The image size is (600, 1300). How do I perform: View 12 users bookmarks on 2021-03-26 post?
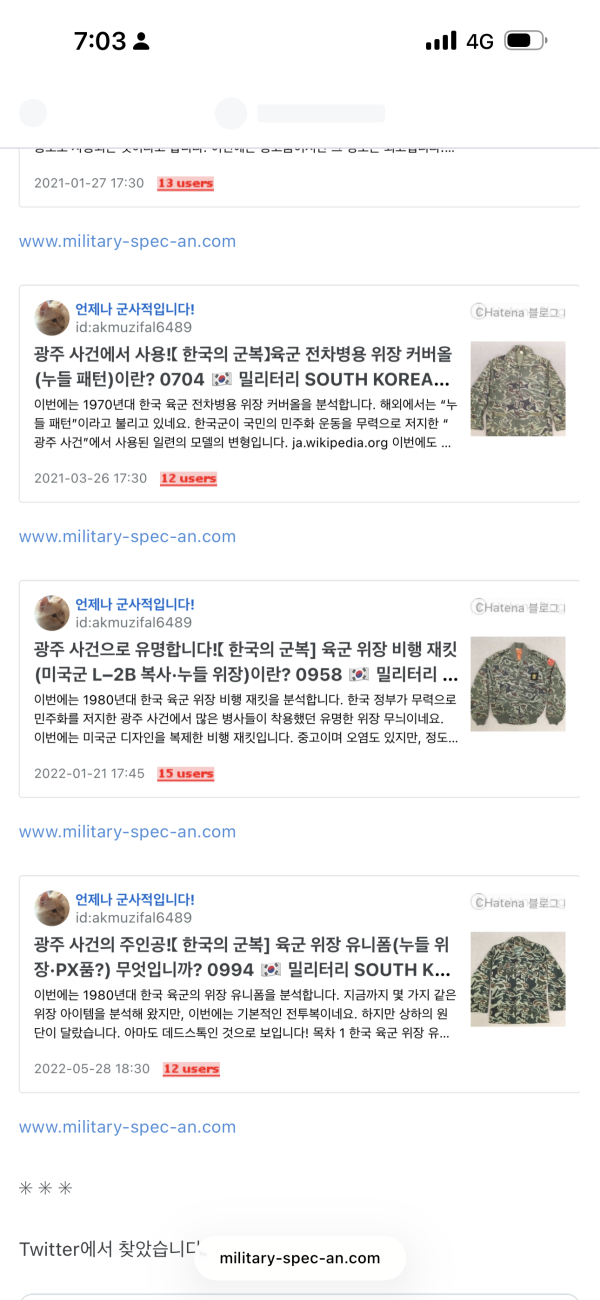[x=189, y=479]
